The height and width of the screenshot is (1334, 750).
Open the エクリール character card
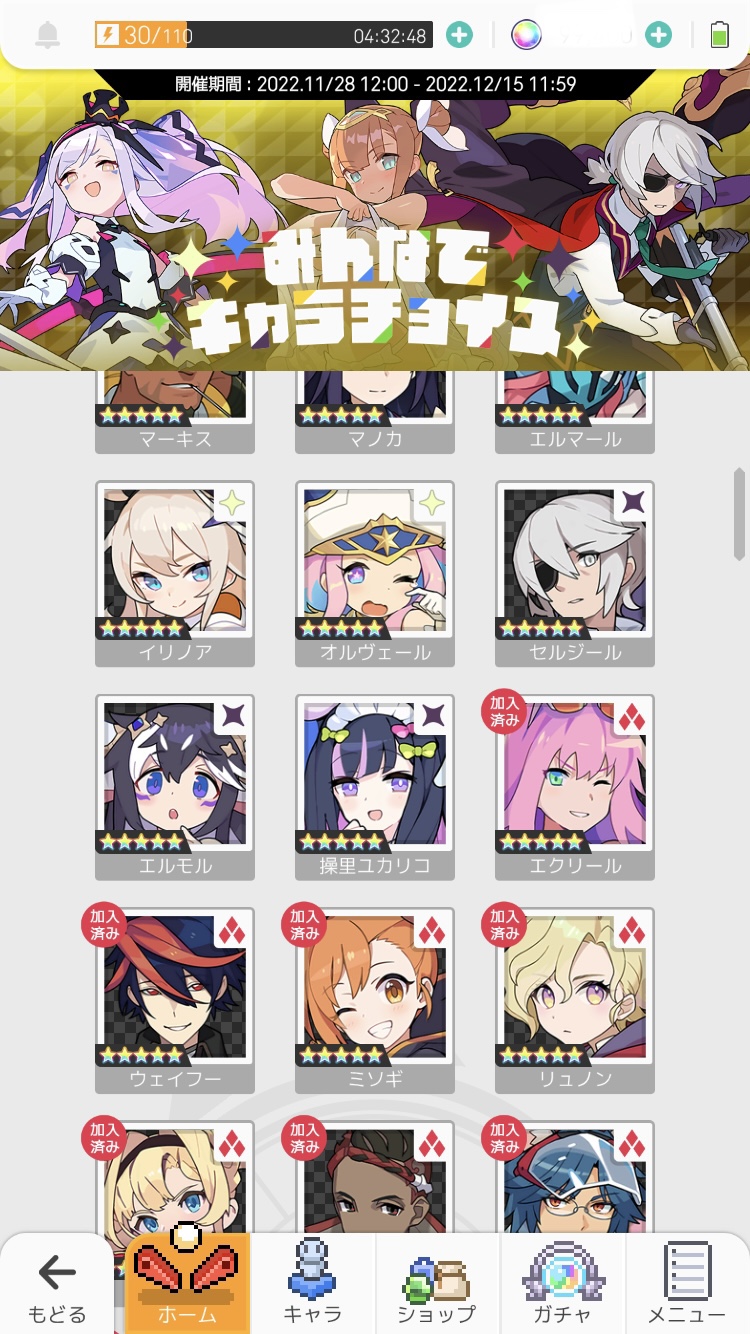click(x=575, y=786)
